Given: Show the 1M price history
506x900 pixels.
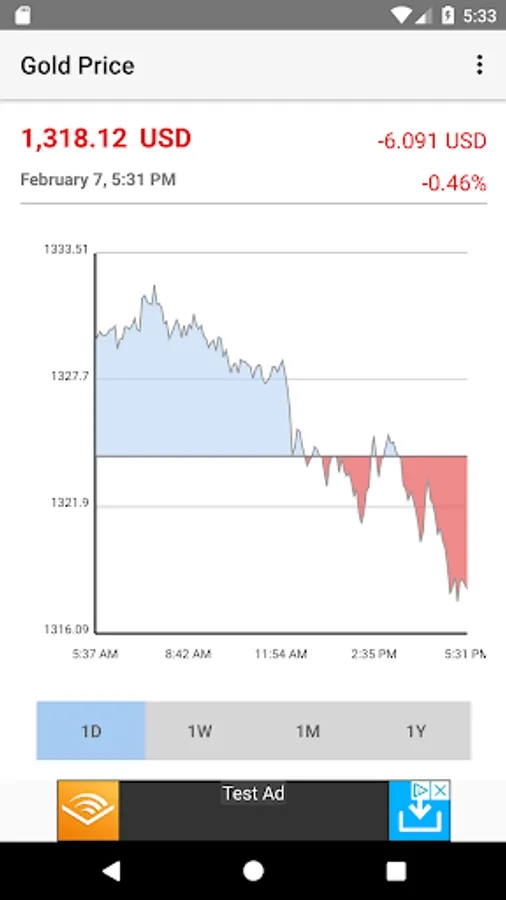Looking at the screenshot, I should tap(308, 731).
